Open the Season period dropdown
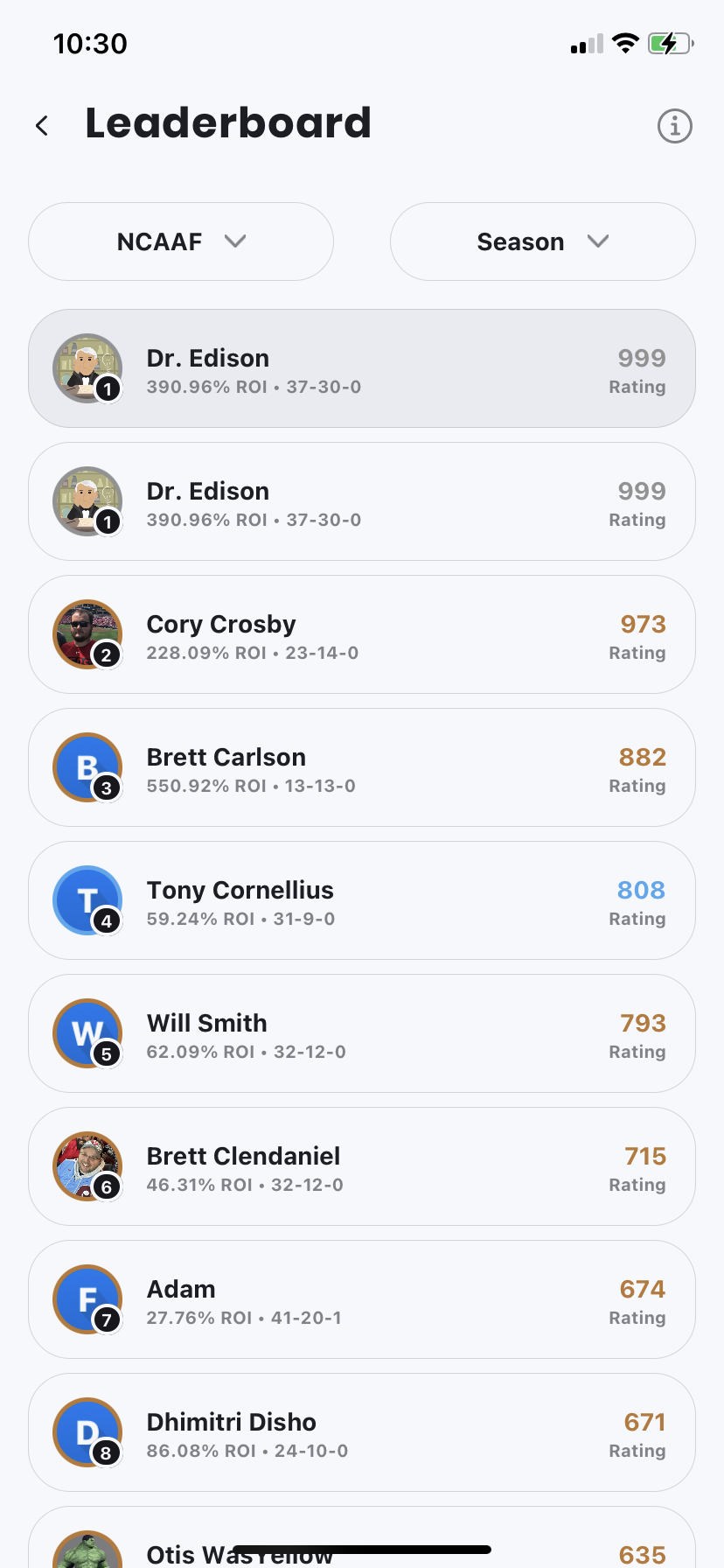Viewport: 724px width, 1568px height. tap(542, 241)
